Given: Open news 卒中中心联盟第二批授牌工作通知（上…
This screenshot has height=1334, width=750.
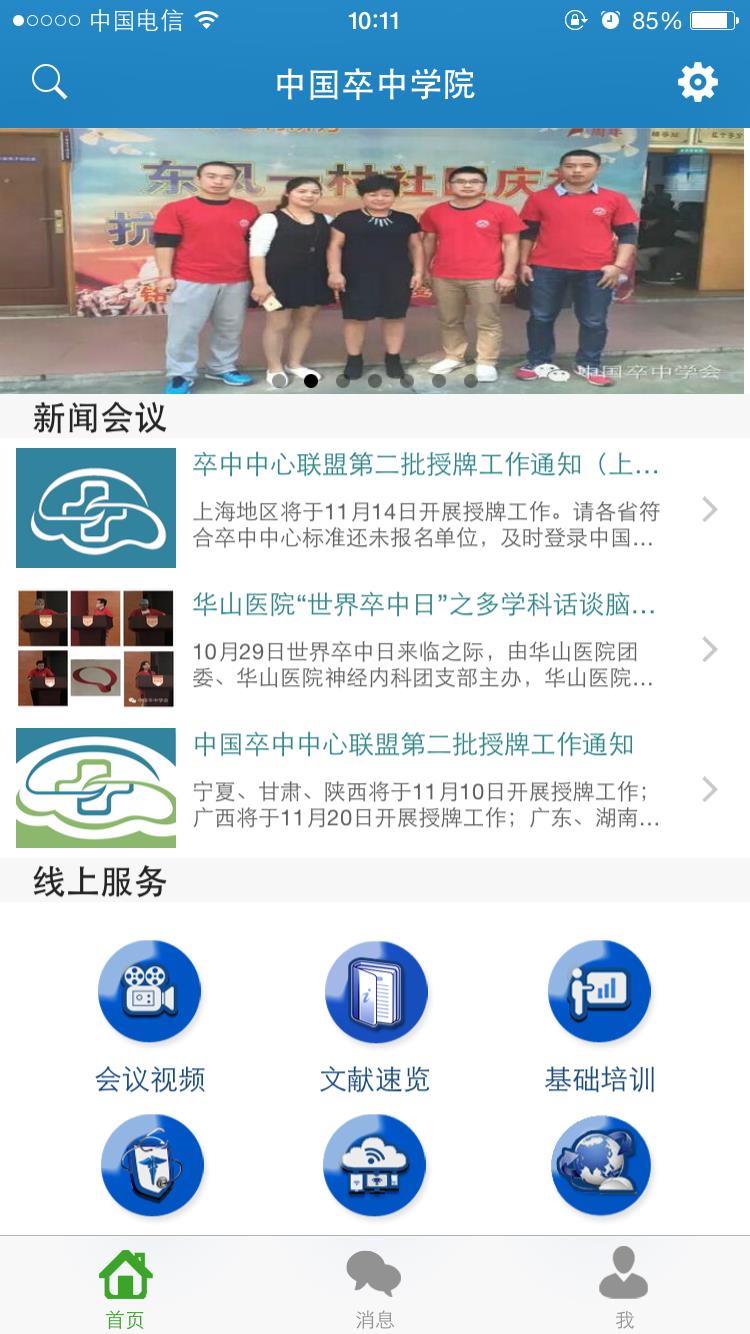Looking at the screenshot, I should point(374,508).
